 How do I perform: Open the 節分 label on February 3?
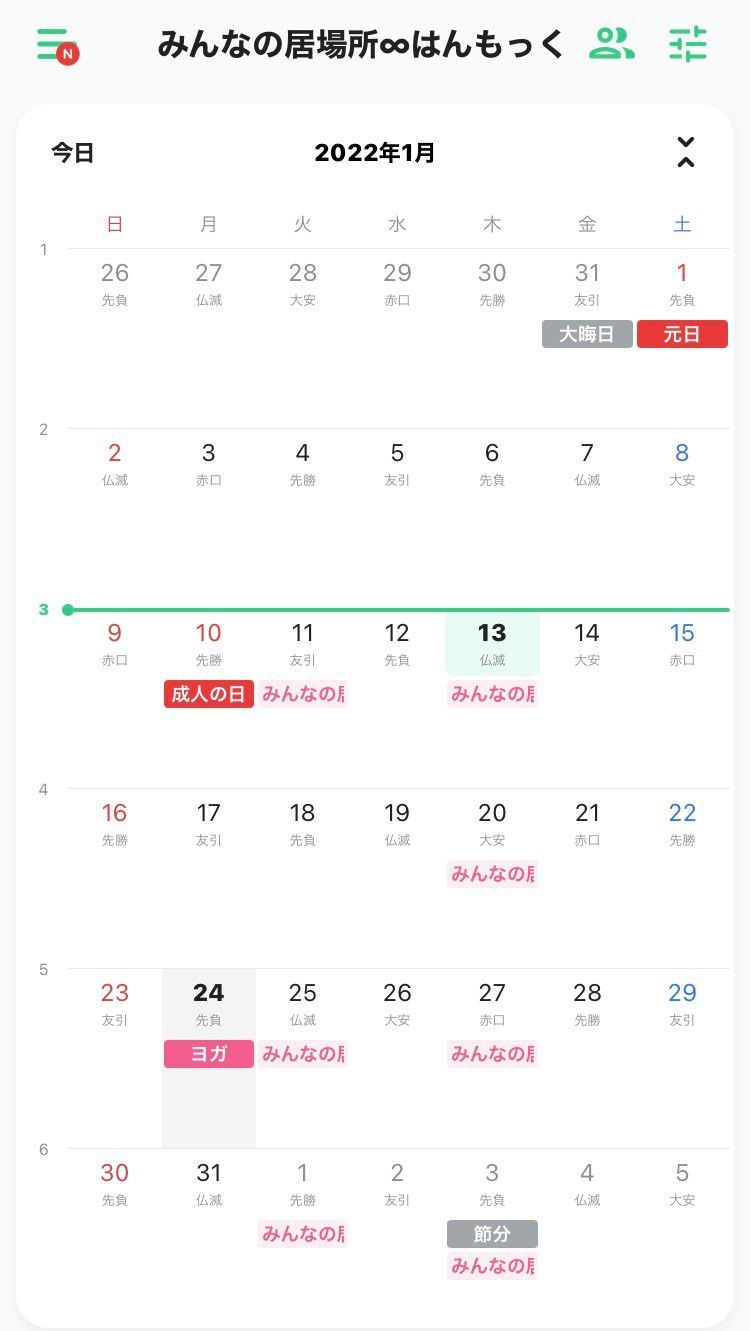[x=492, y=1234]
